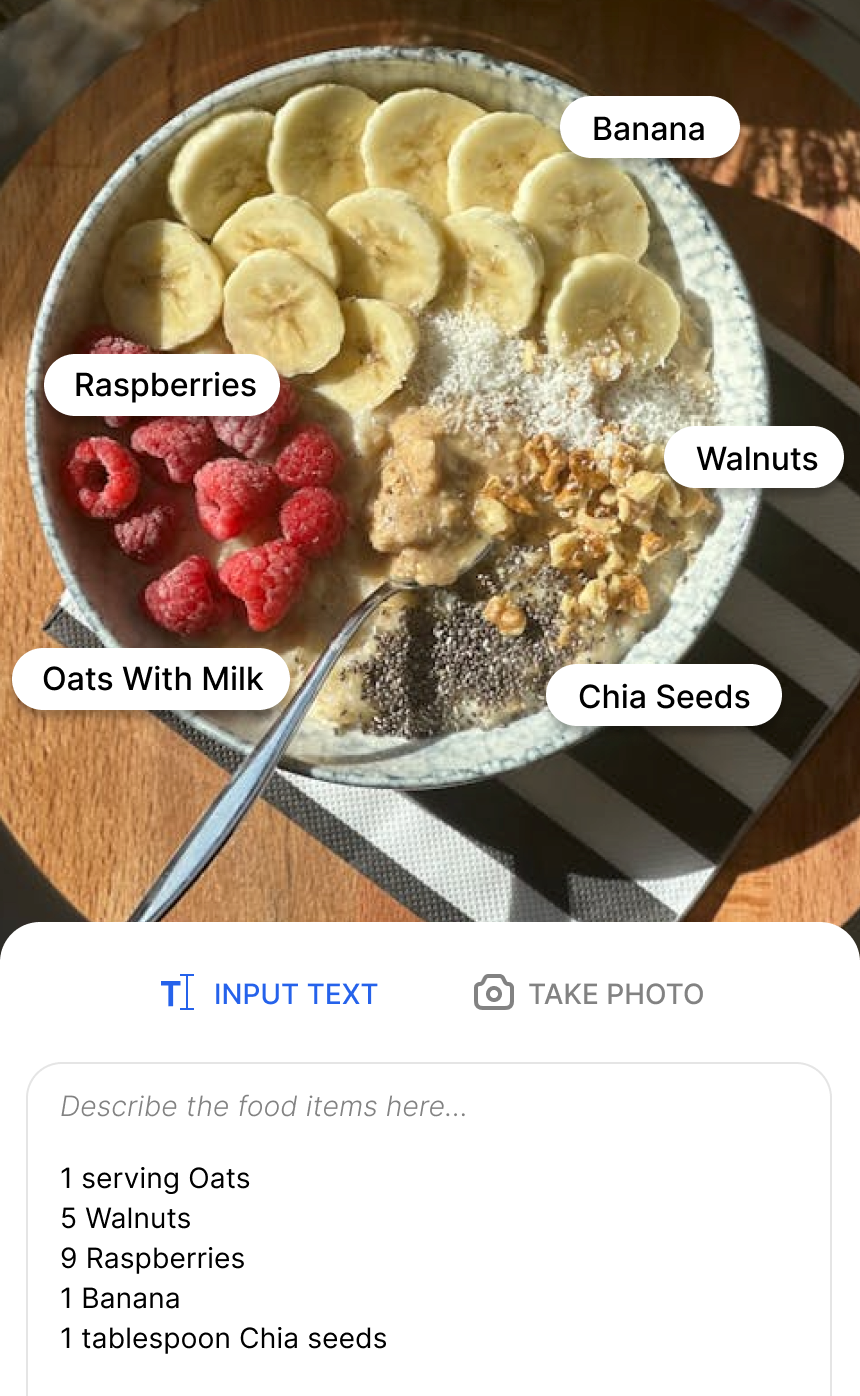Switch to the Input Text tab
860x1396 pixels.
270,994
